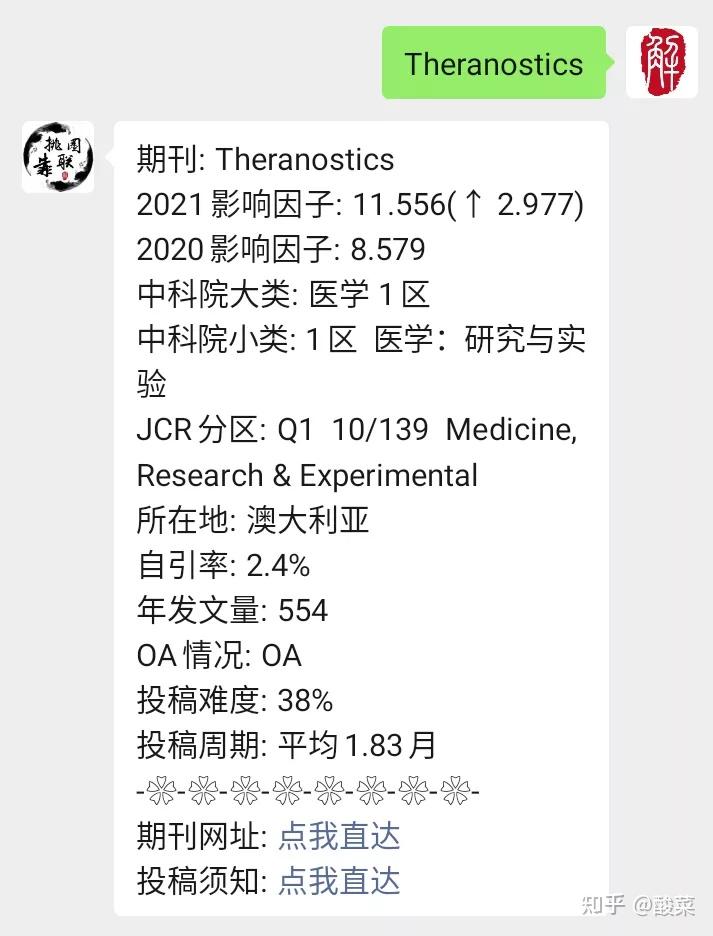Open the ink-painting avatar's profile
Image resolution: width=713 pixels, height=936 pixels.
pos(58,157)
